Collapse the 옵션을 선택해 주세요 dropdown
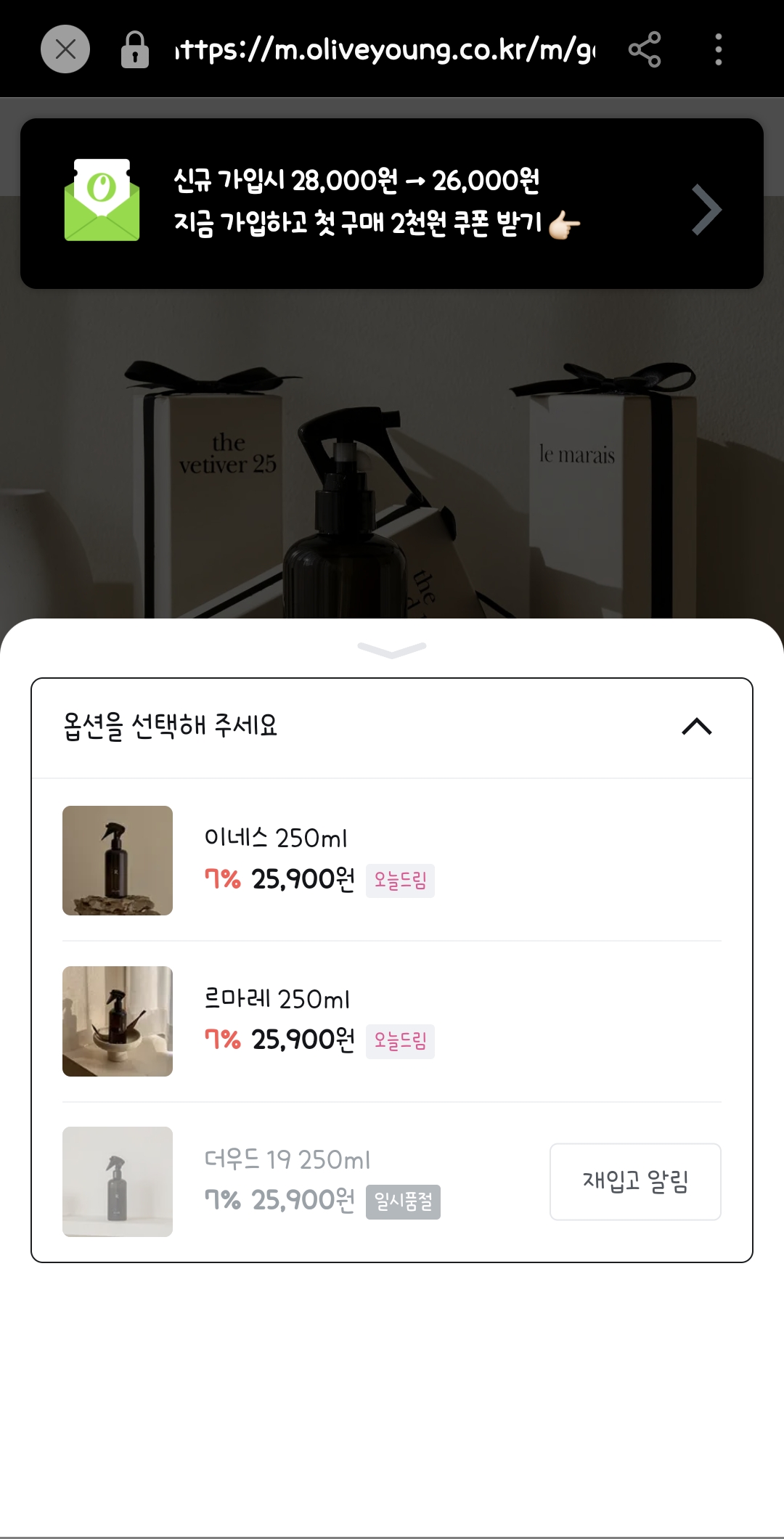Screen dimensions: 784x1539 (696, 727)
